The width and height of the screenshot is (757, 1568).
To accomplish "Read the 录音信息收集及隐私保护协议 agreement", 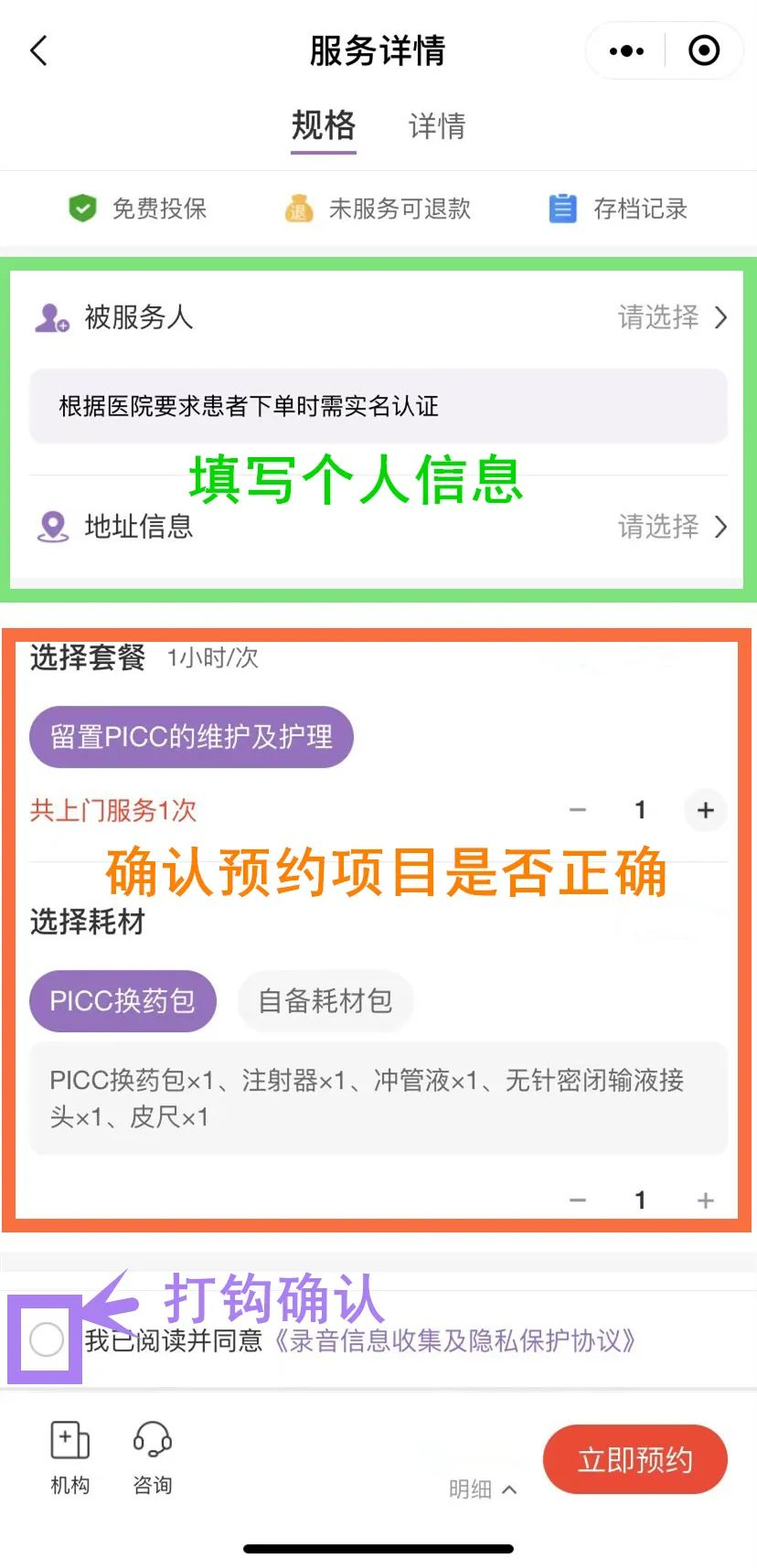I will (455, 1341).
